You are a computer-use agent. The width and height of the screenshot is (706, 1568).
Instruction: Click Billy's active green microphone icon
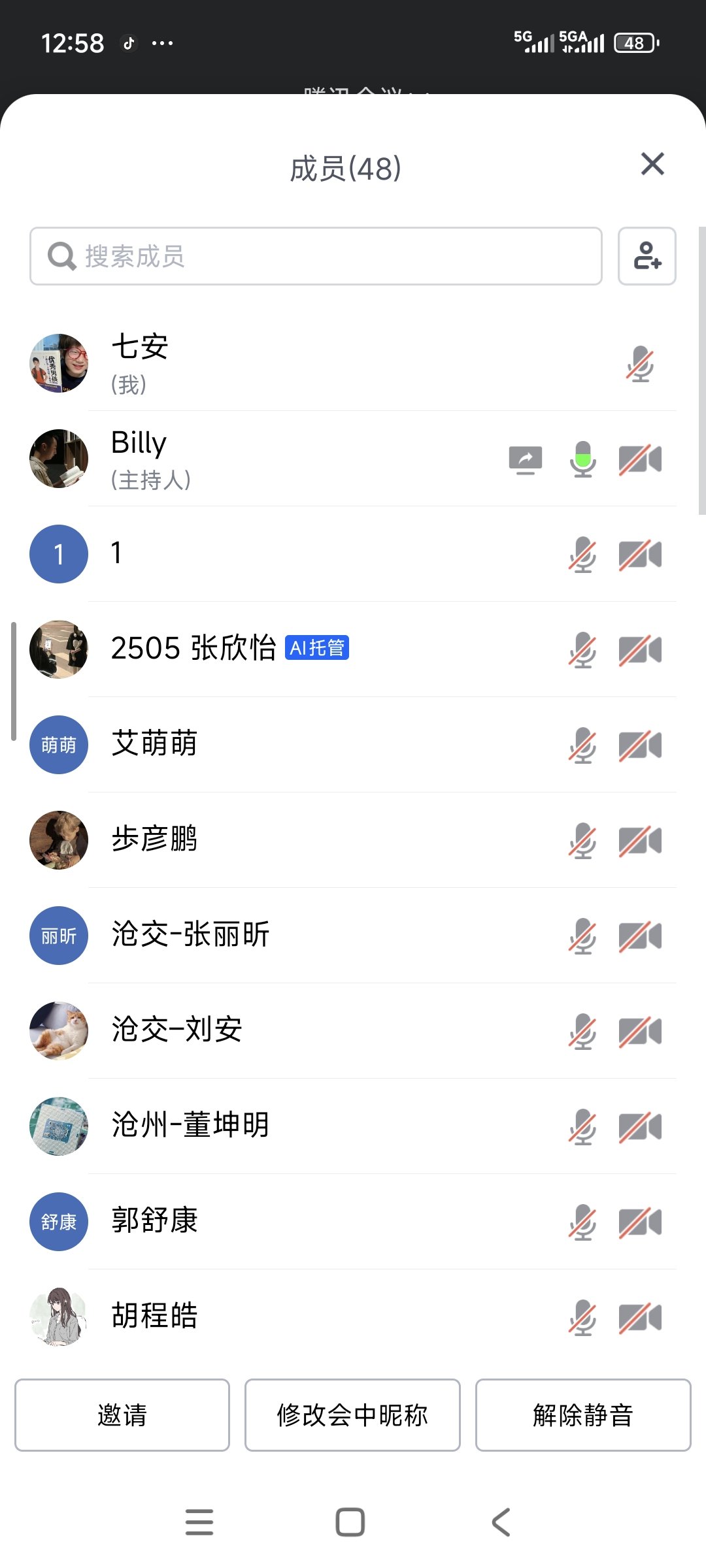582,459
